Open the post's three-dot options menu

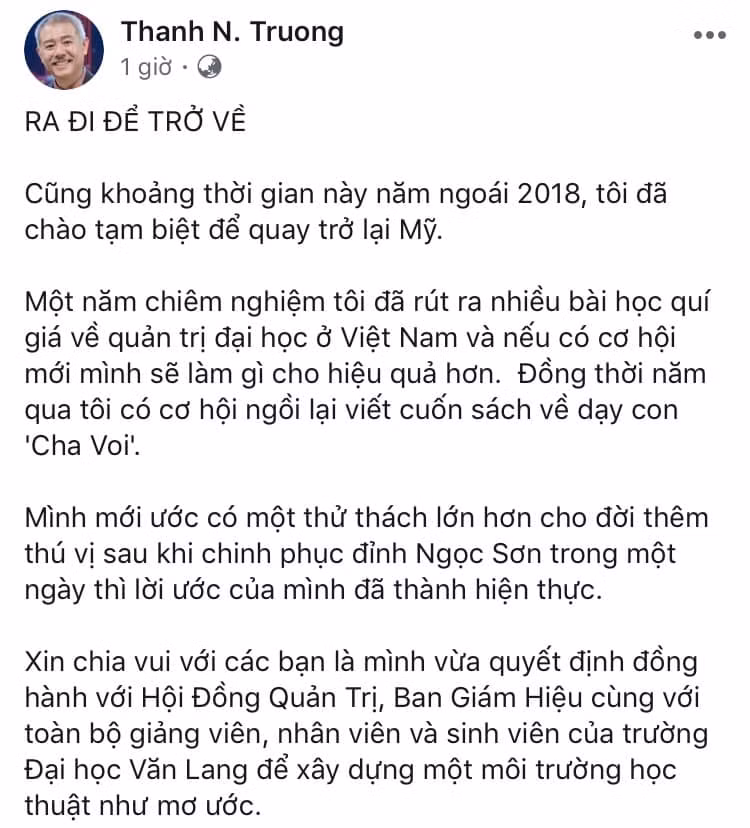(709, 35)
